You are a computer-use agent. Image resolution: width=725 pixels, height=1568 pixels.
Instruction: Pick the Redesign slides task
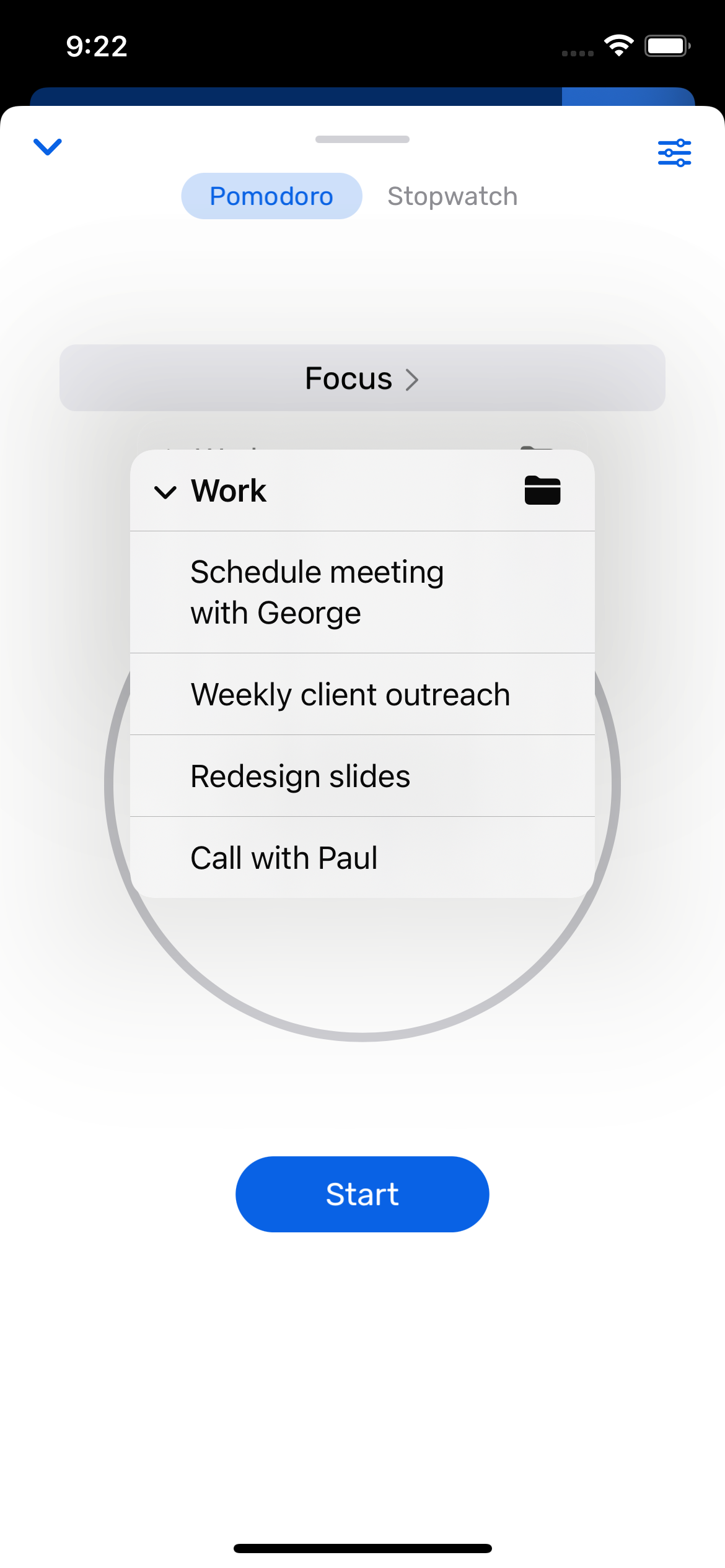[362, 776]
